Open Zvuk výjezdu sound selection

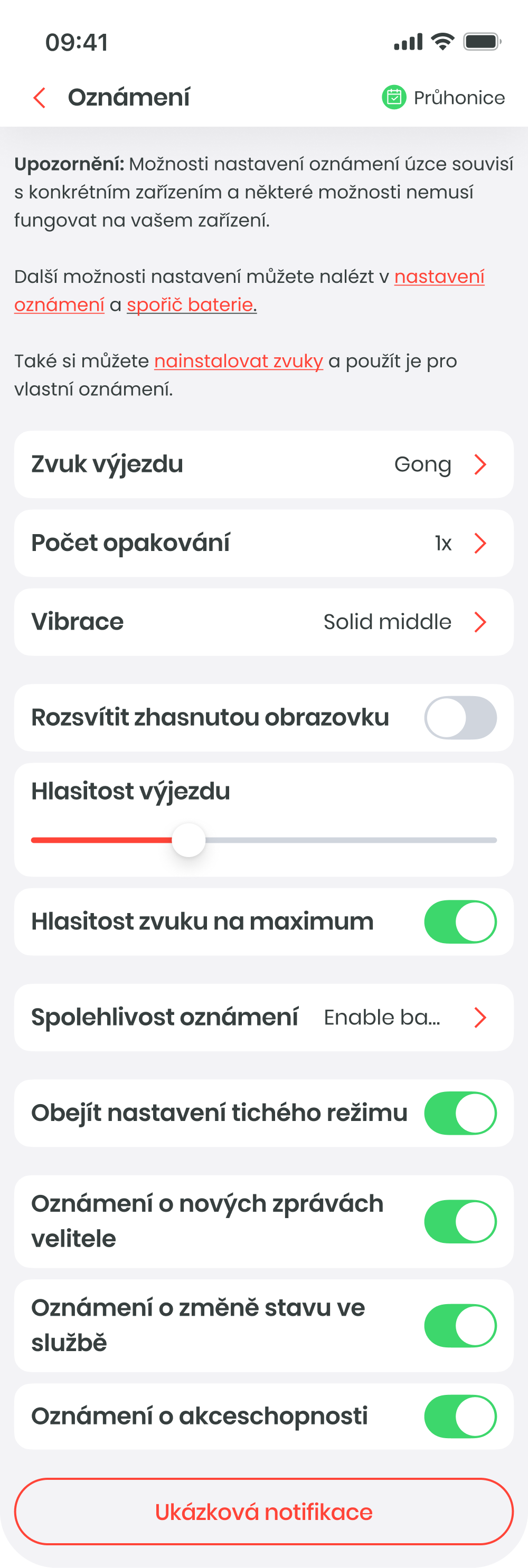pyautogui.click(x=263, y=464)
